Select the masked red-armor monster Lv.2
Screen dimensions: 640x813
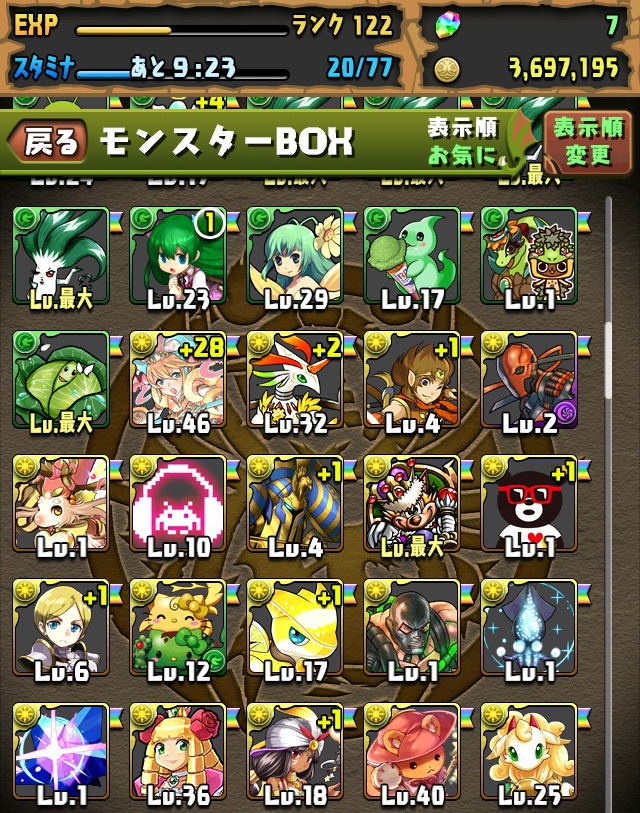tap(529, 378)
